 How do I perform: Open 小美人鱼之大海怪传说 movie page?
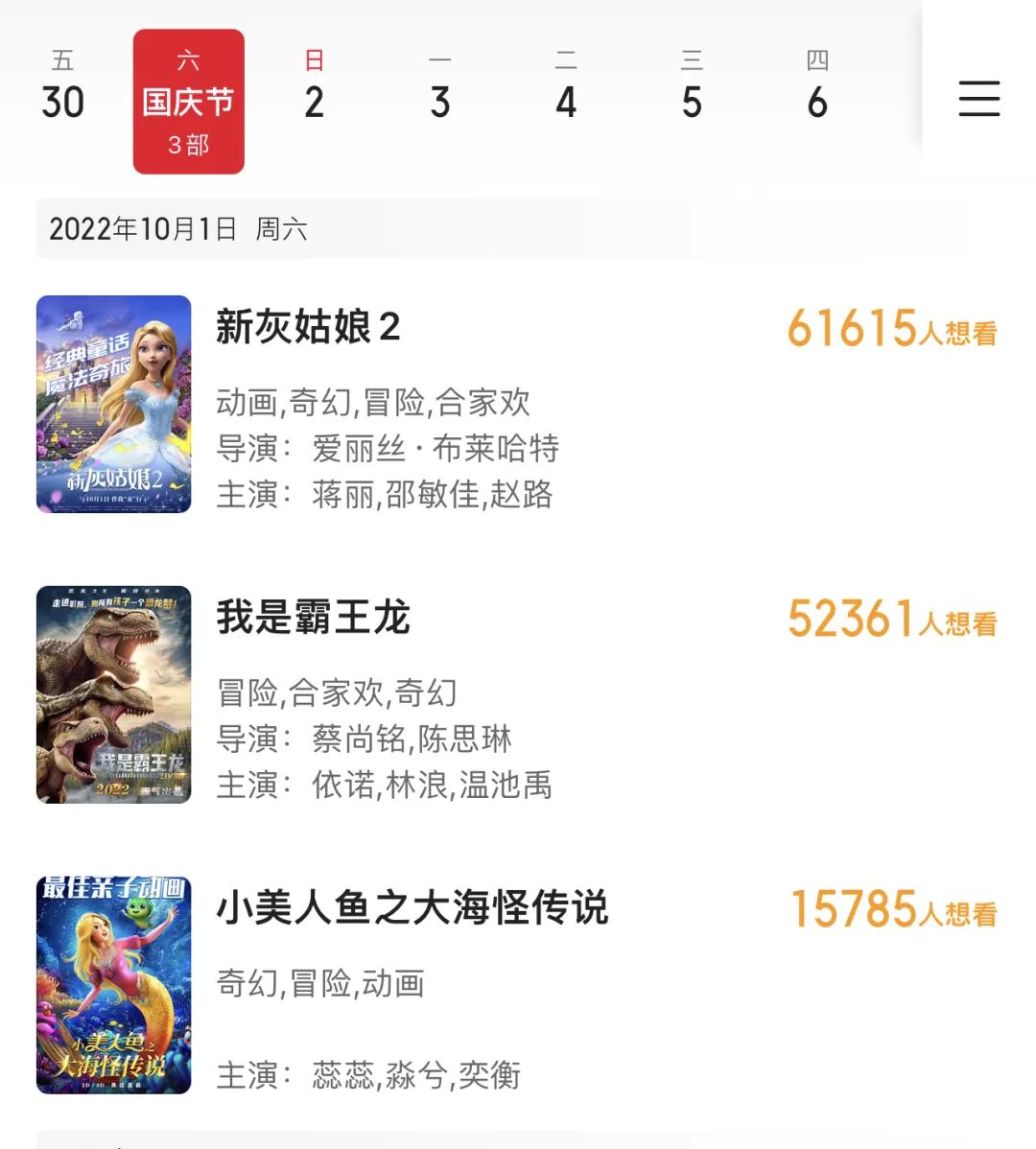pos(412,908)
